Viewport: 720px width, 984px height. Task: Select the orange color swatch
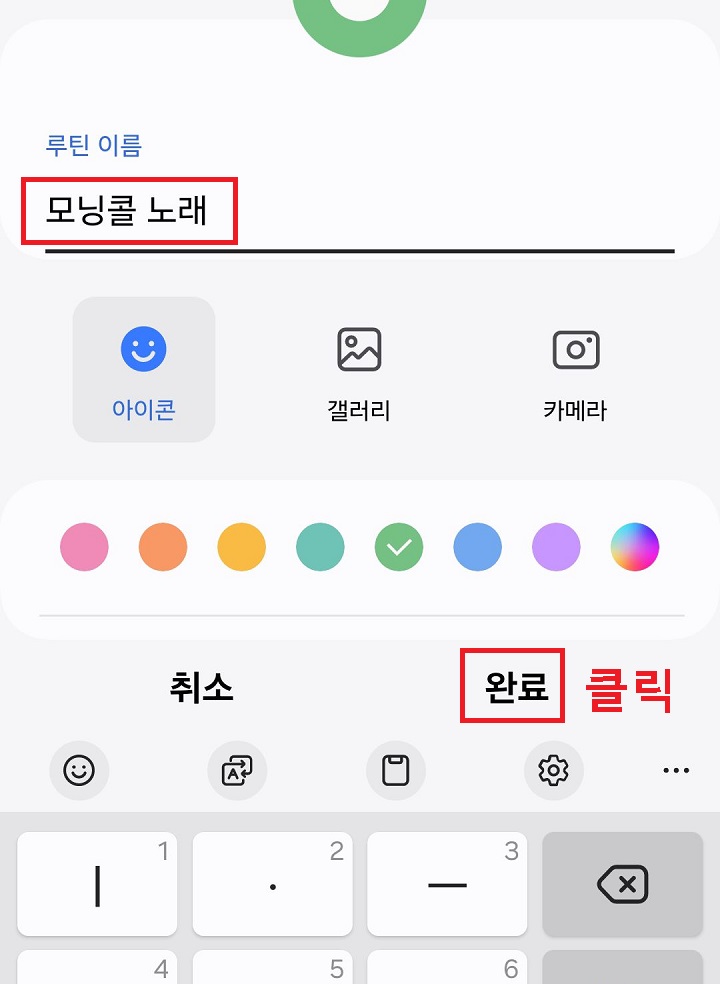click(x=163, y=546)
